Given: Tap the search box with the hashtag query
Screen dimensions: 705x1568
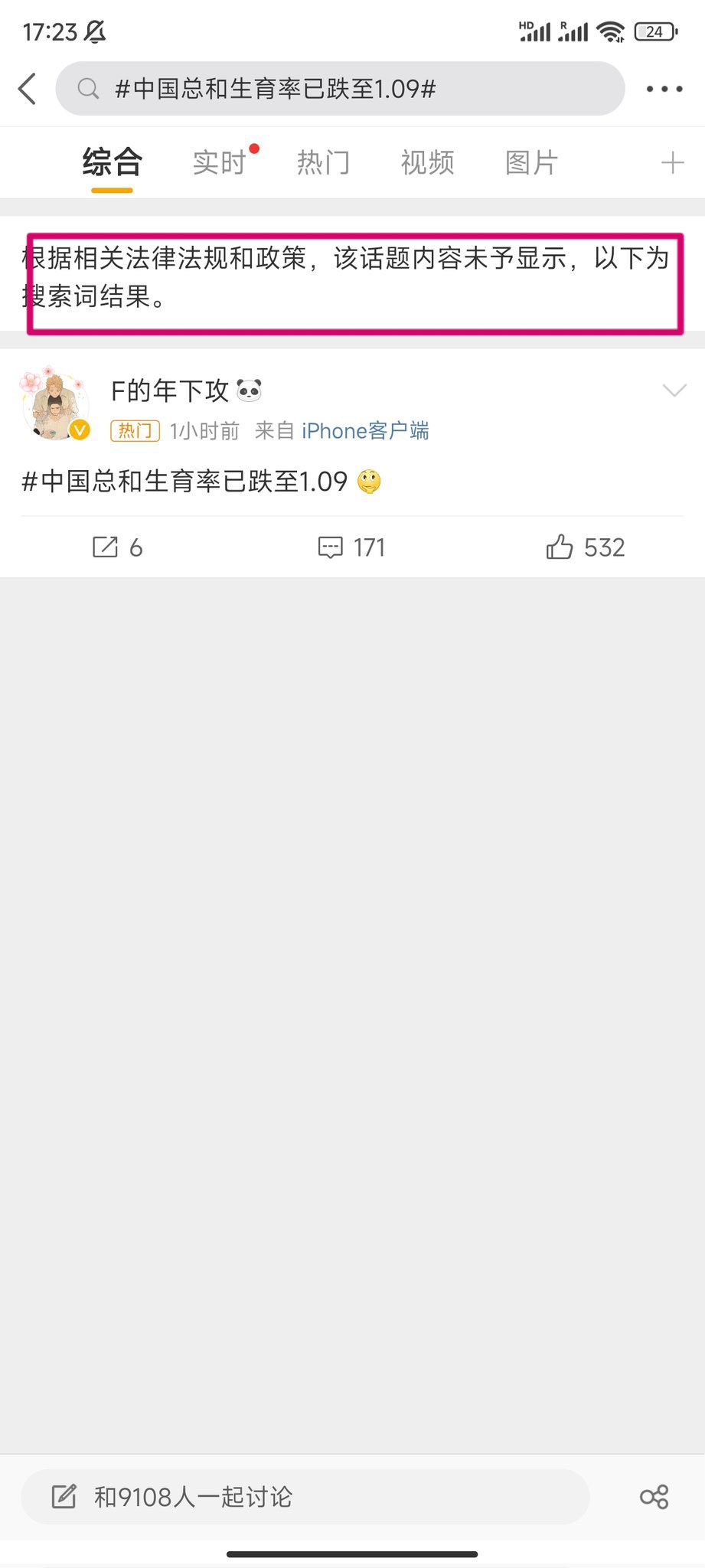Looking at the screenshot, I should click(339, 89).
